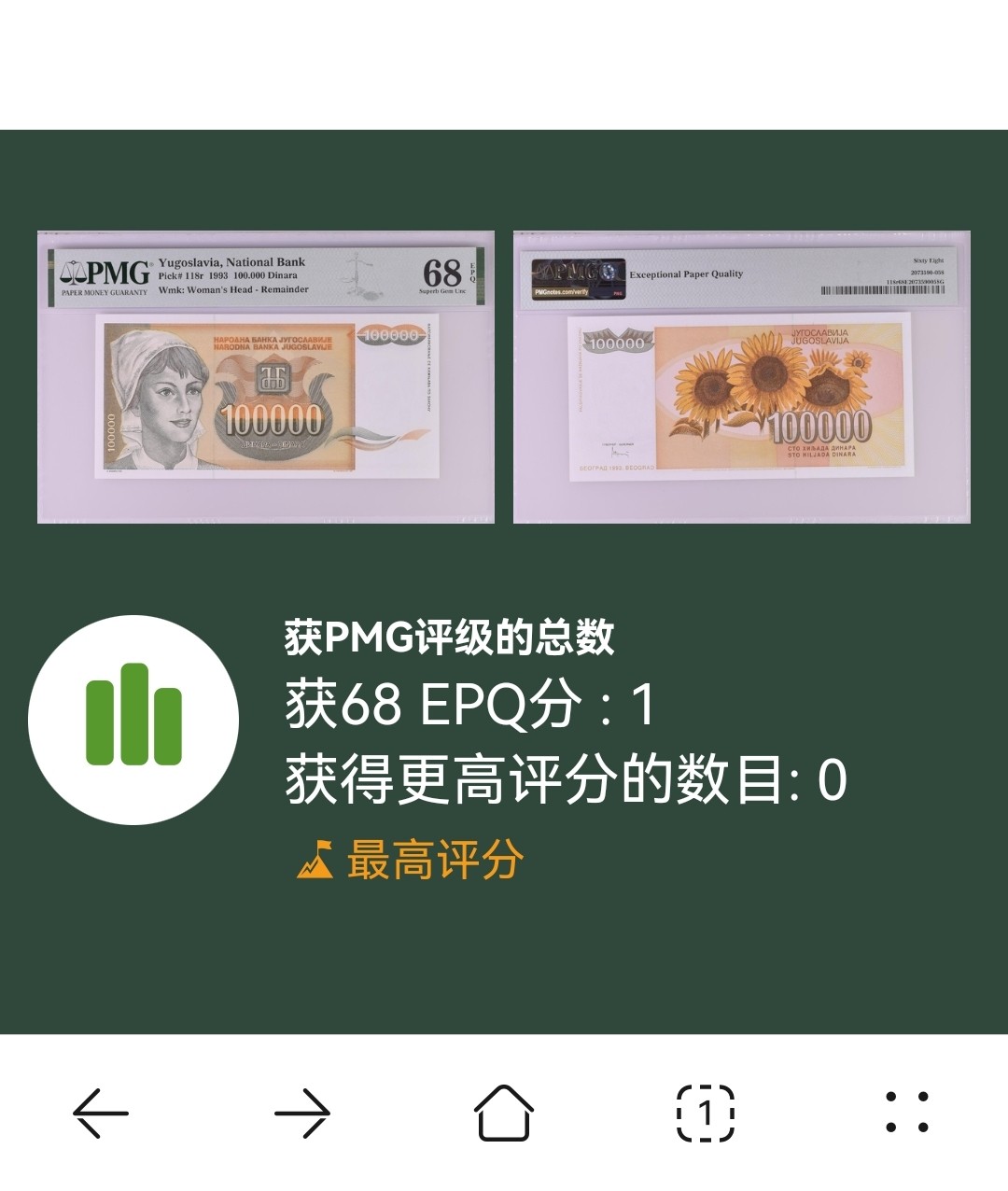The height and width of the screenshot is (1191, 1008).
Task: Open the front banknote image
Action: pyautogui.click(x=266, y=377)
